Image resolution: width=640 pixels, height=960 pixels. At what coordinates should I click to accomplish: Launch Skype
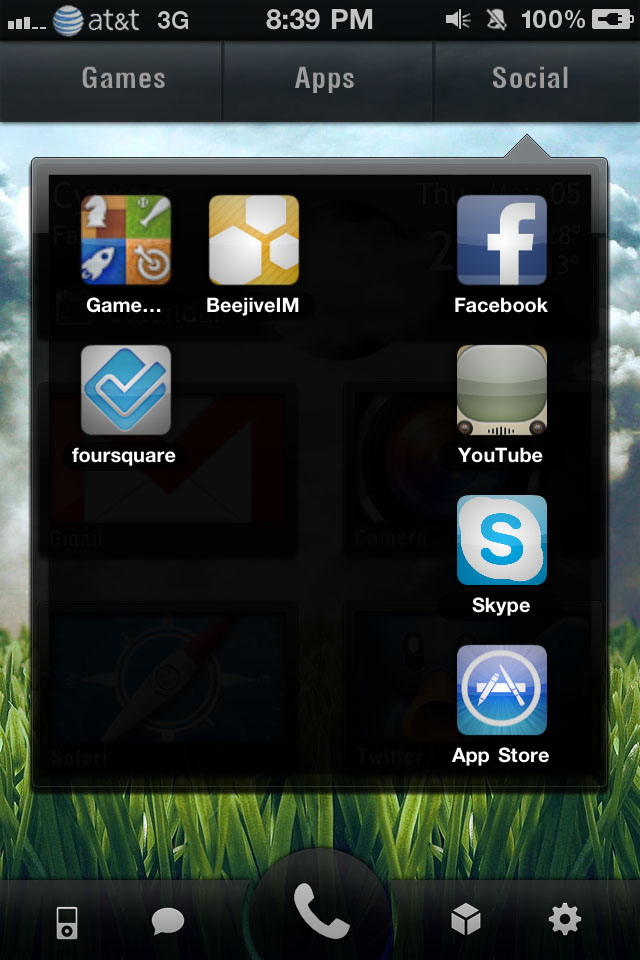click(501, 541)
